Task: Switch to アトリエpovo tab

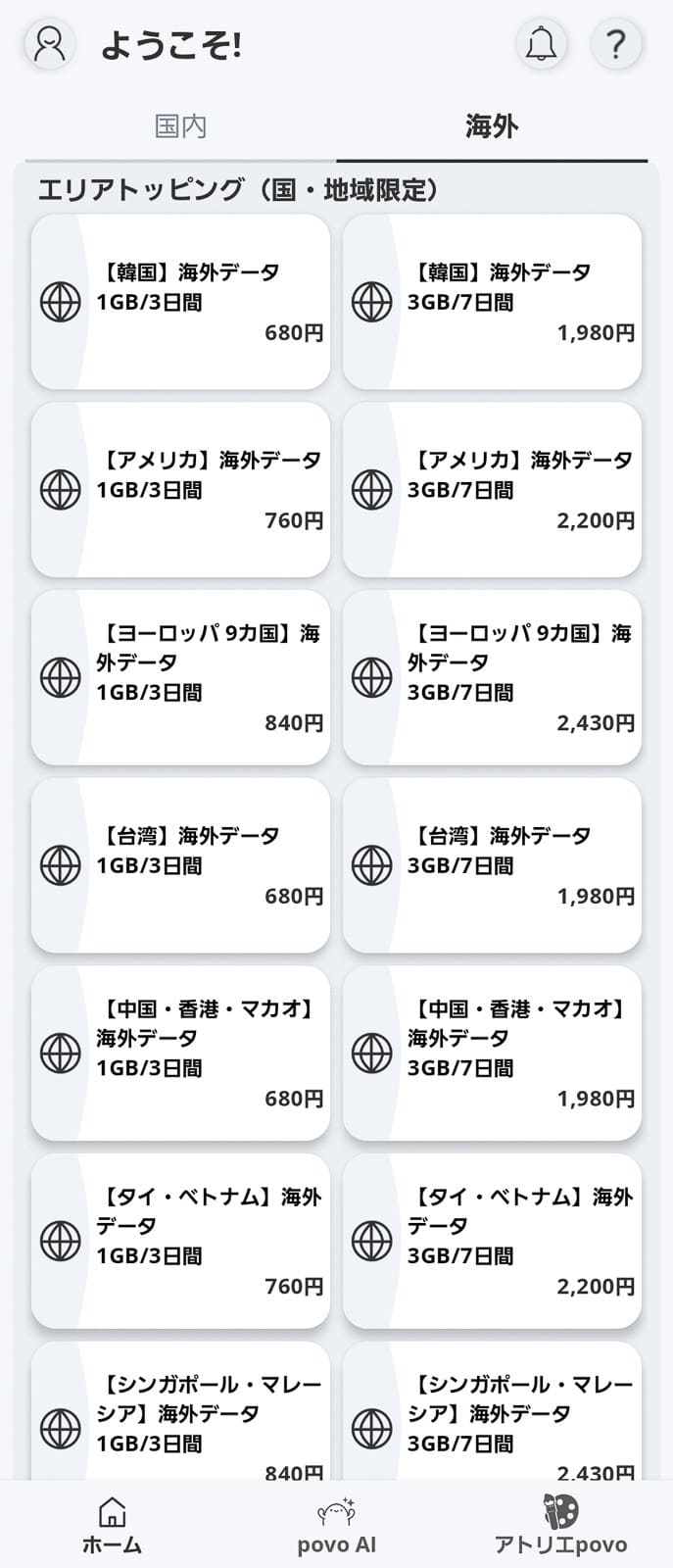Action: (560, 1526)
